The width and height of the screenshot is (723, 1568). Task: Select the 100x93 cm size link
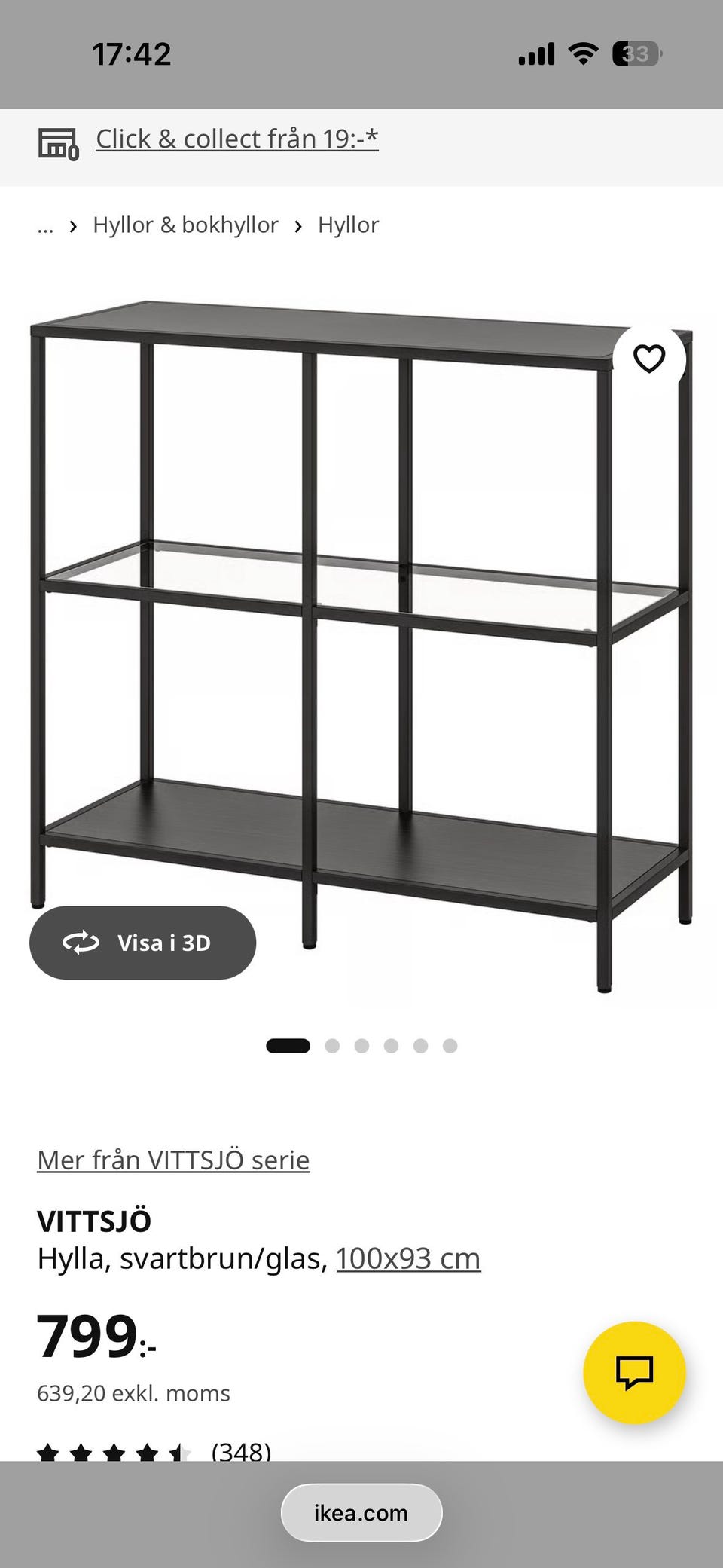(x=408, y=1259)
